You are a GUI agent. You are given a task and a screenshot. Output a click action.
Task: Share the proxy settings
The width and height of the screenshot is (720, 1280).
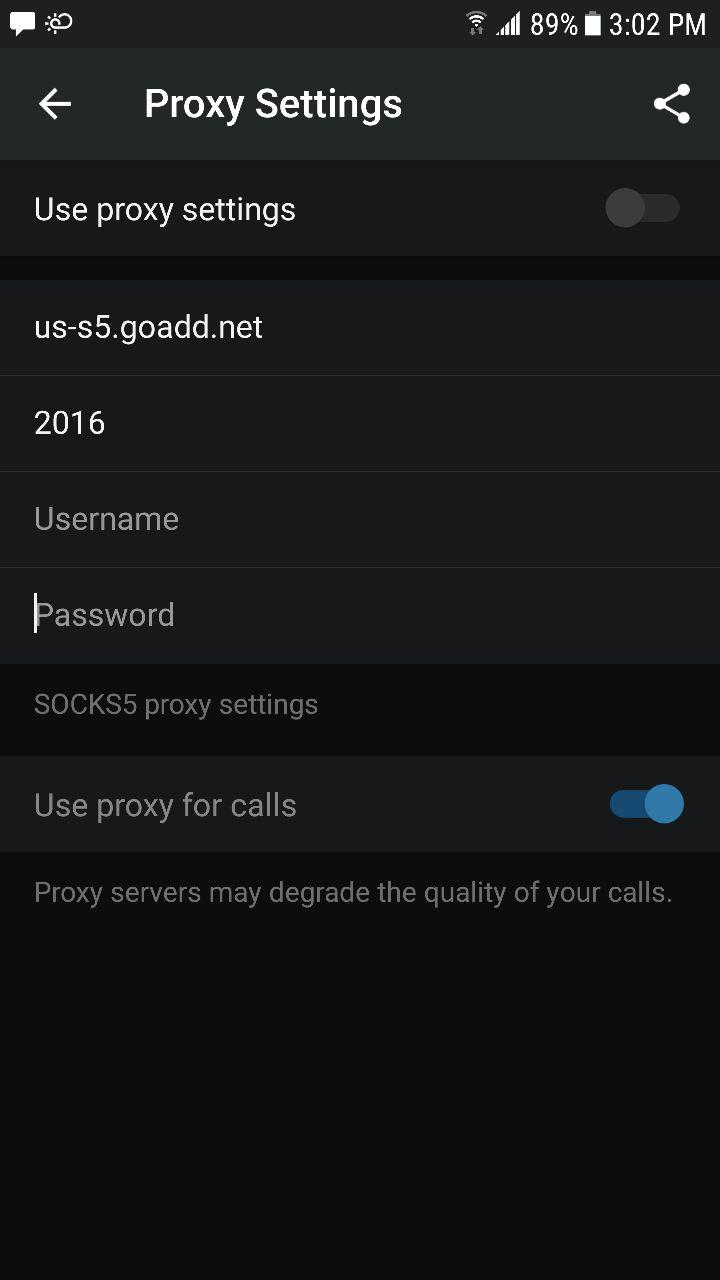(x=671, y=104)
